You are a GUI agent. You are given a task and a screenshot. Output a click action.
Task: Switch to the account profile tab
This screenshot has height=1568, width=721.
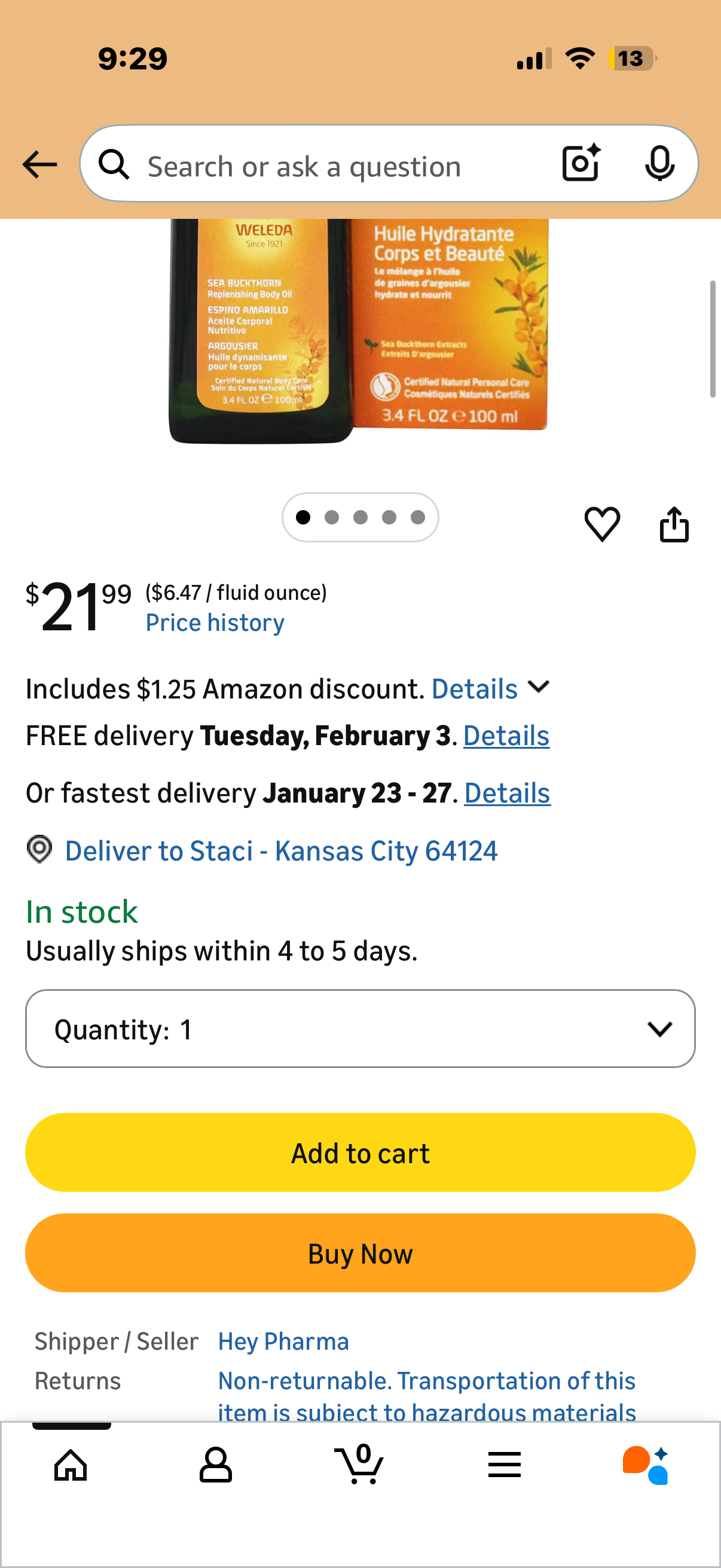[x=215, y=1465]
